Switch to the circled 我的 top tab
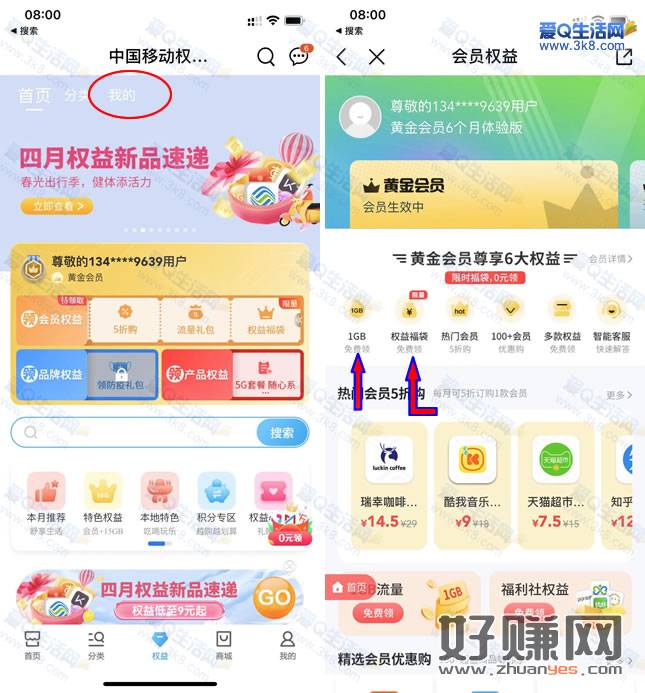This screenshot has height=693, width=645. [x=122, y=96]
